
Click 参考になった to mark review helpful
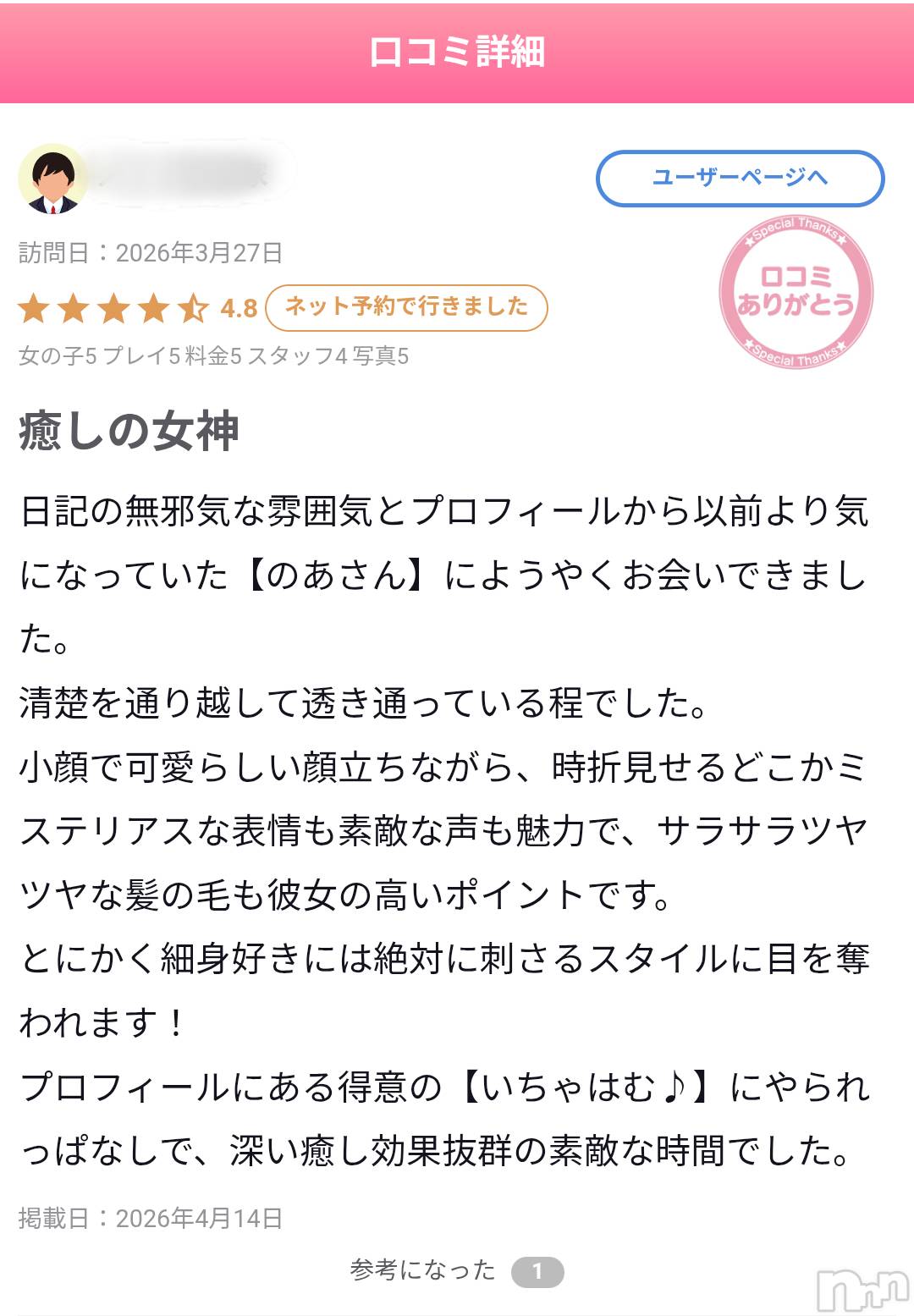(x=421, y=1269)
